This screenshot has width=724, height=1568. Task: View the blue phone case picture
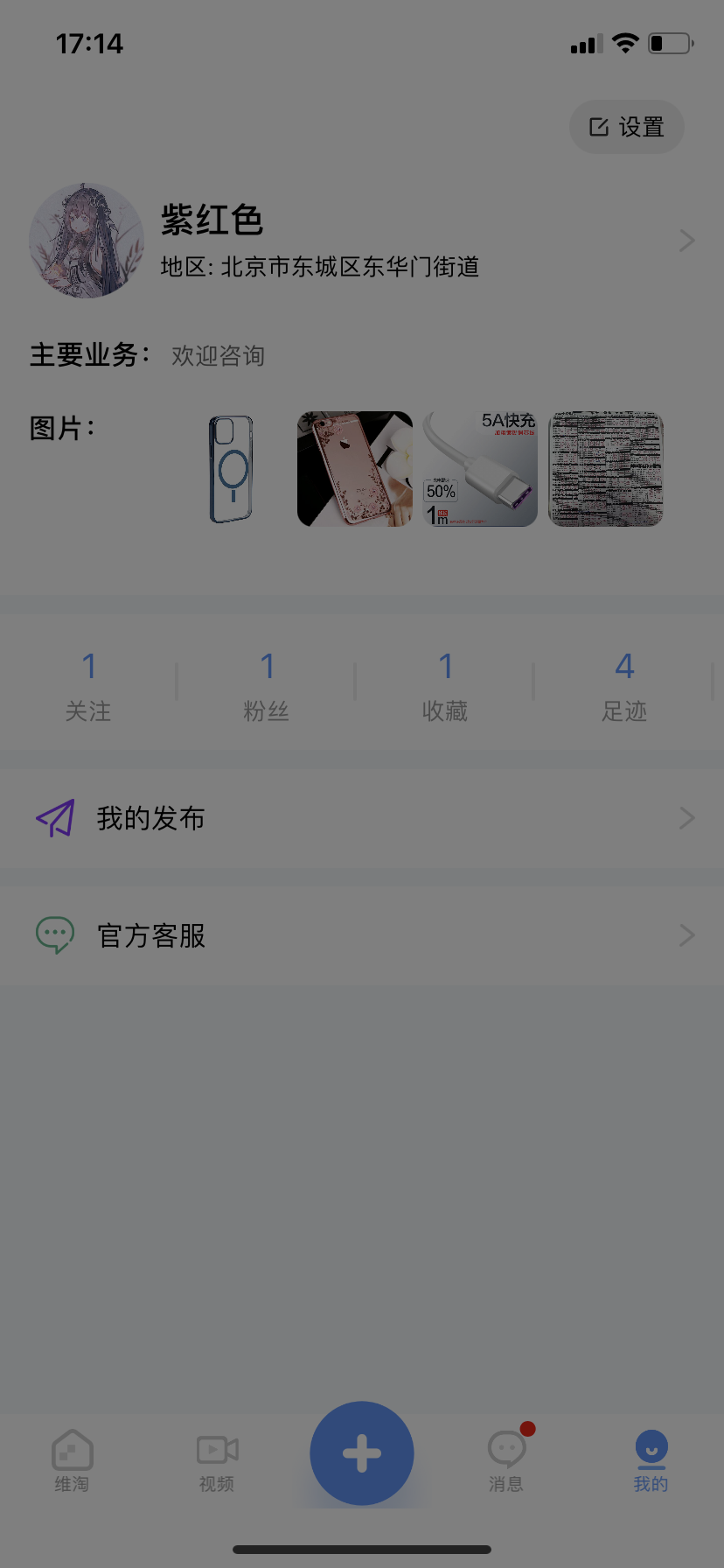pyautogui.click(x=231, y=469)
